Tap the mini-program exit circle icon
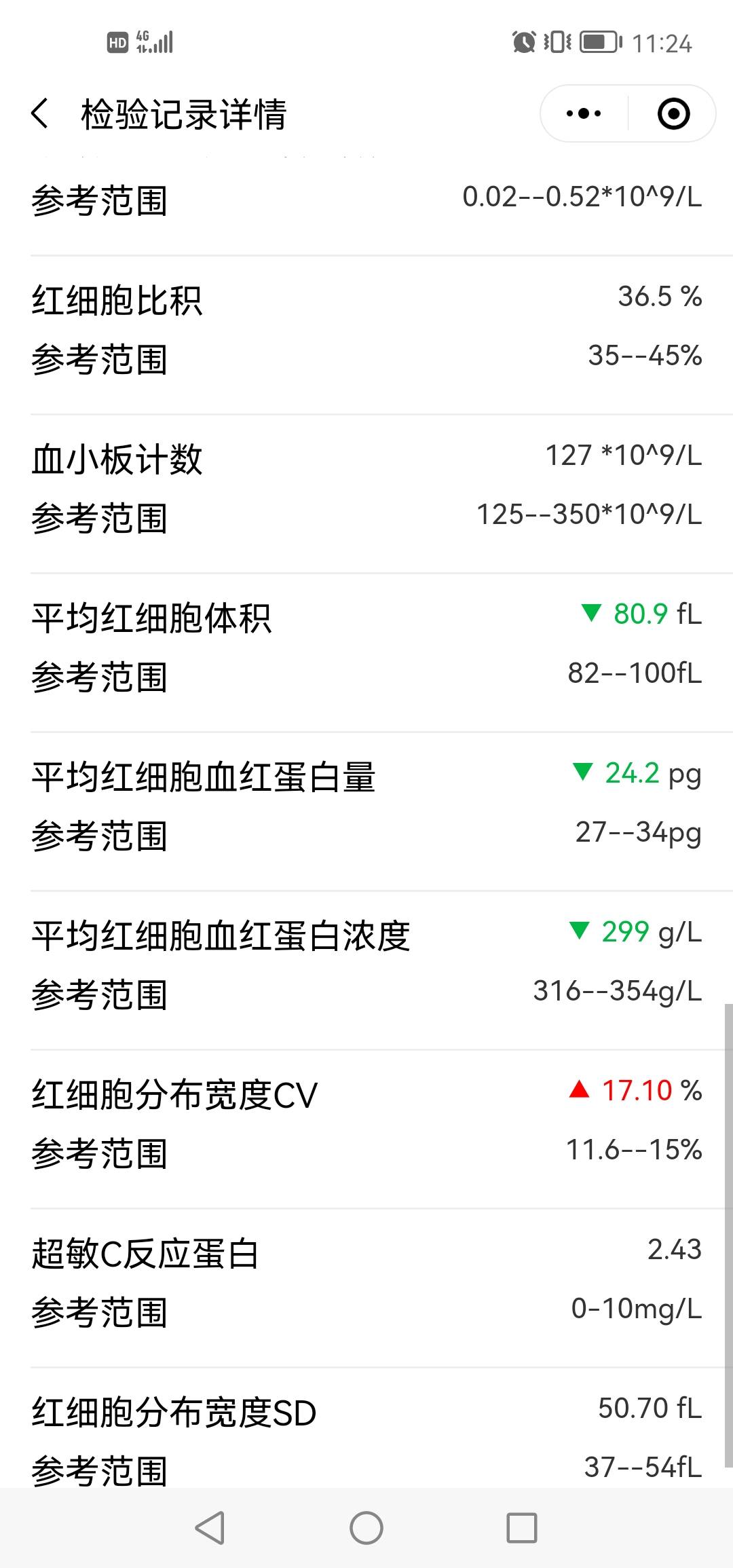 pyautogui.click(x=674, y=113)
